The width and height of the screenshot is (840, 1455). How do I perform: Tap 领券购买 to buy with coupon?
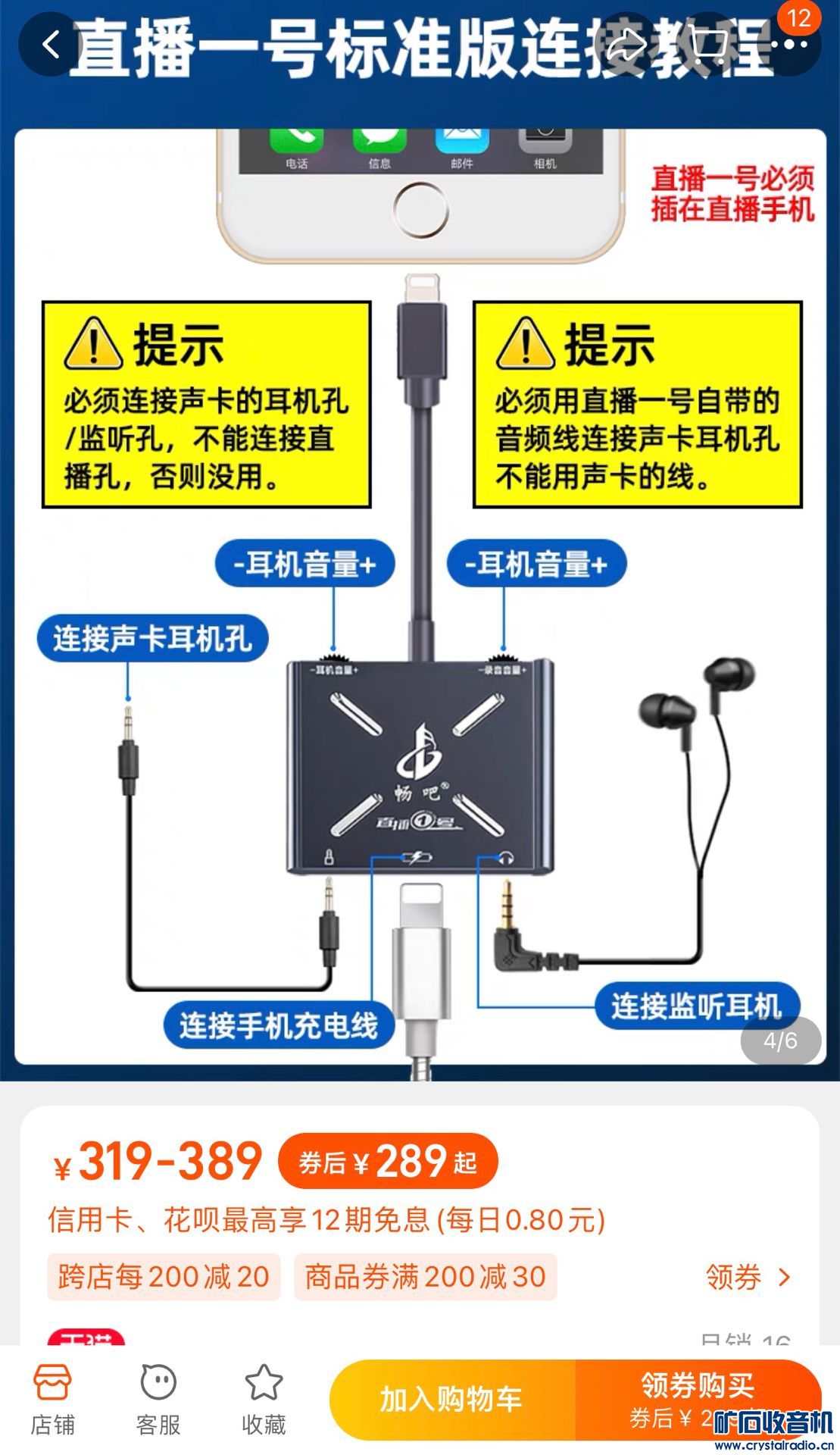click(x=698, y=1400)
